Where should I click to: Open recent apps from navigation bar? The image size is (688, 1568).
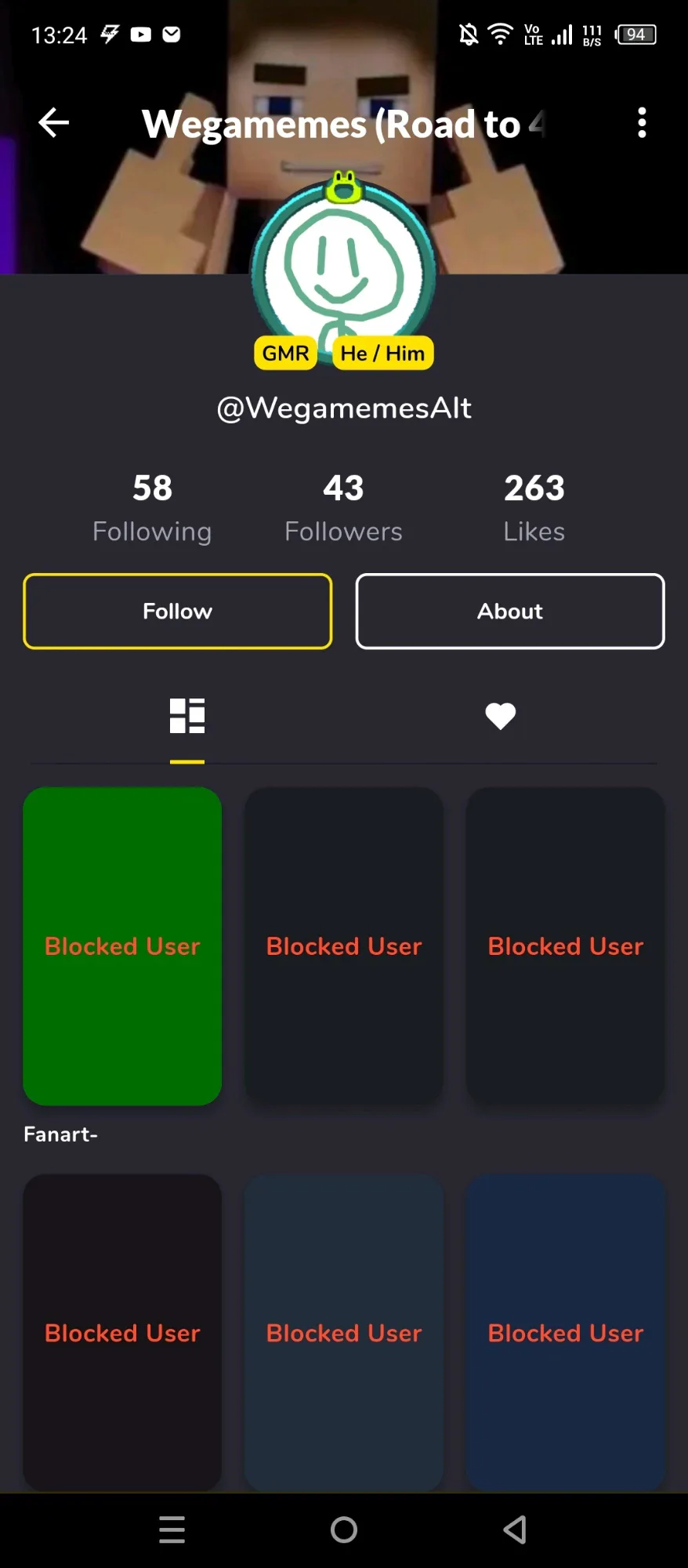172,1530
